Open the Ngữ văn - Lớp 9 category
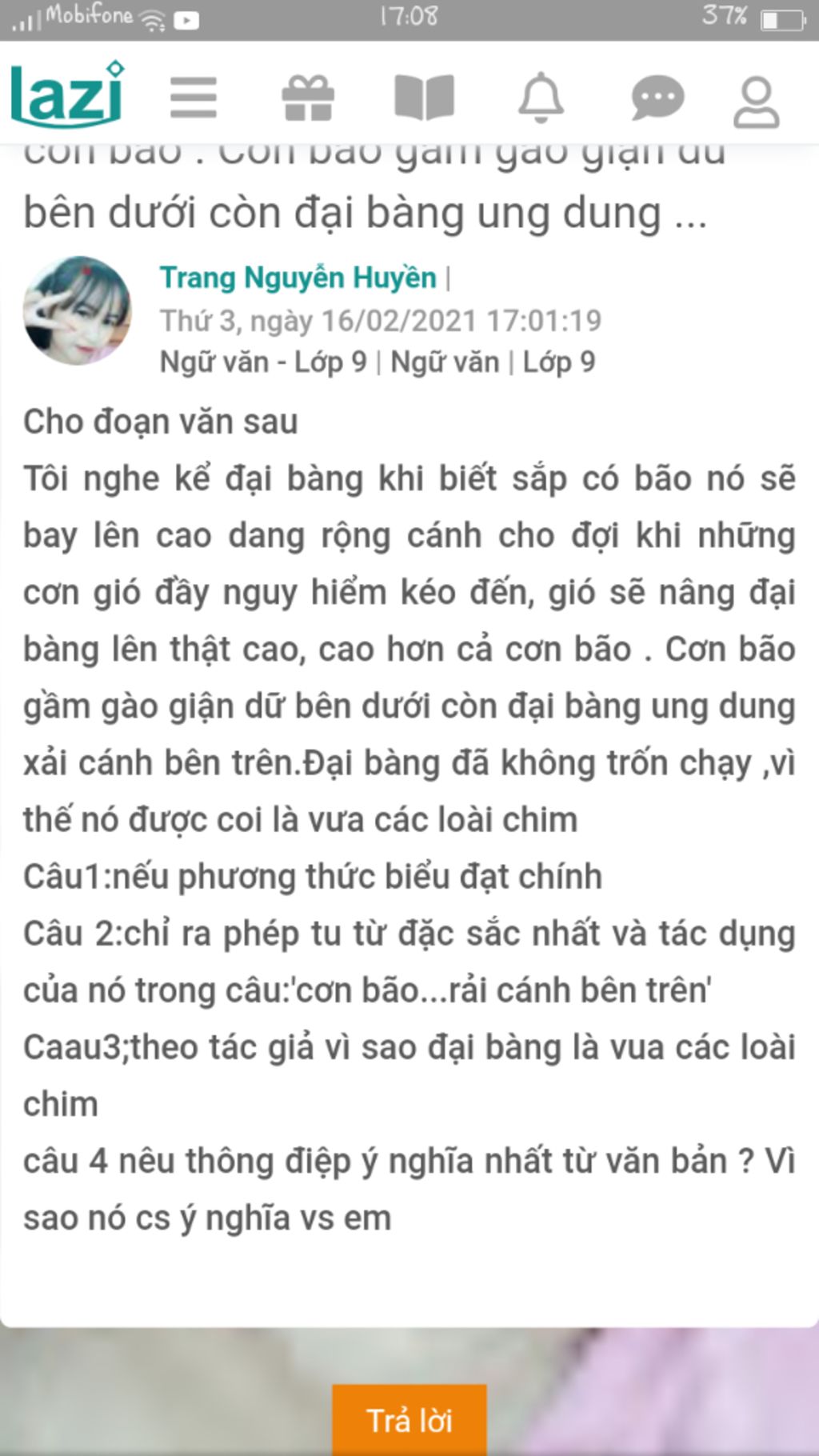Screen dimensions: 819x1456 [x=262, y=362]
